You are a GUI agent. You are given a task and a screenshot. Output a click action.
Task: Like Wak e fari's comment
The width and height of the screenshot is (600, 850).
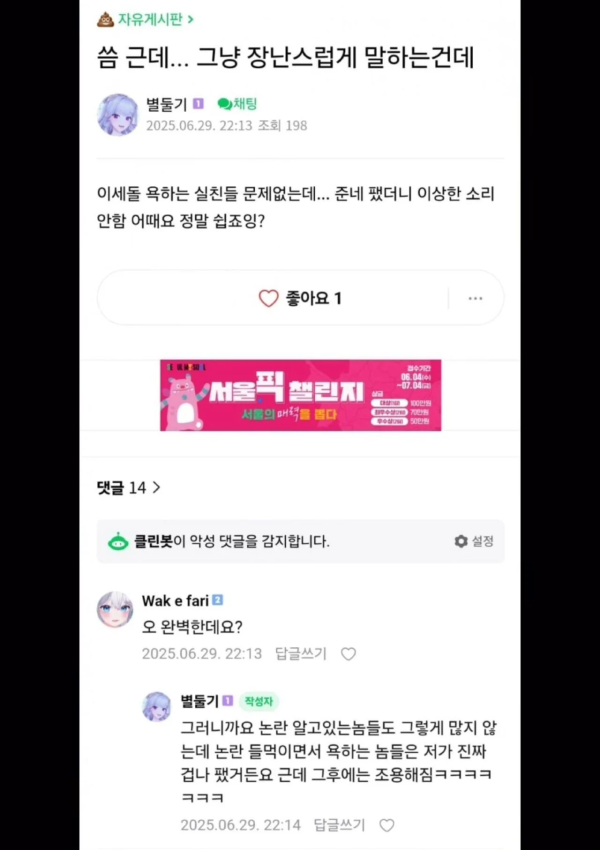(348, 653)
